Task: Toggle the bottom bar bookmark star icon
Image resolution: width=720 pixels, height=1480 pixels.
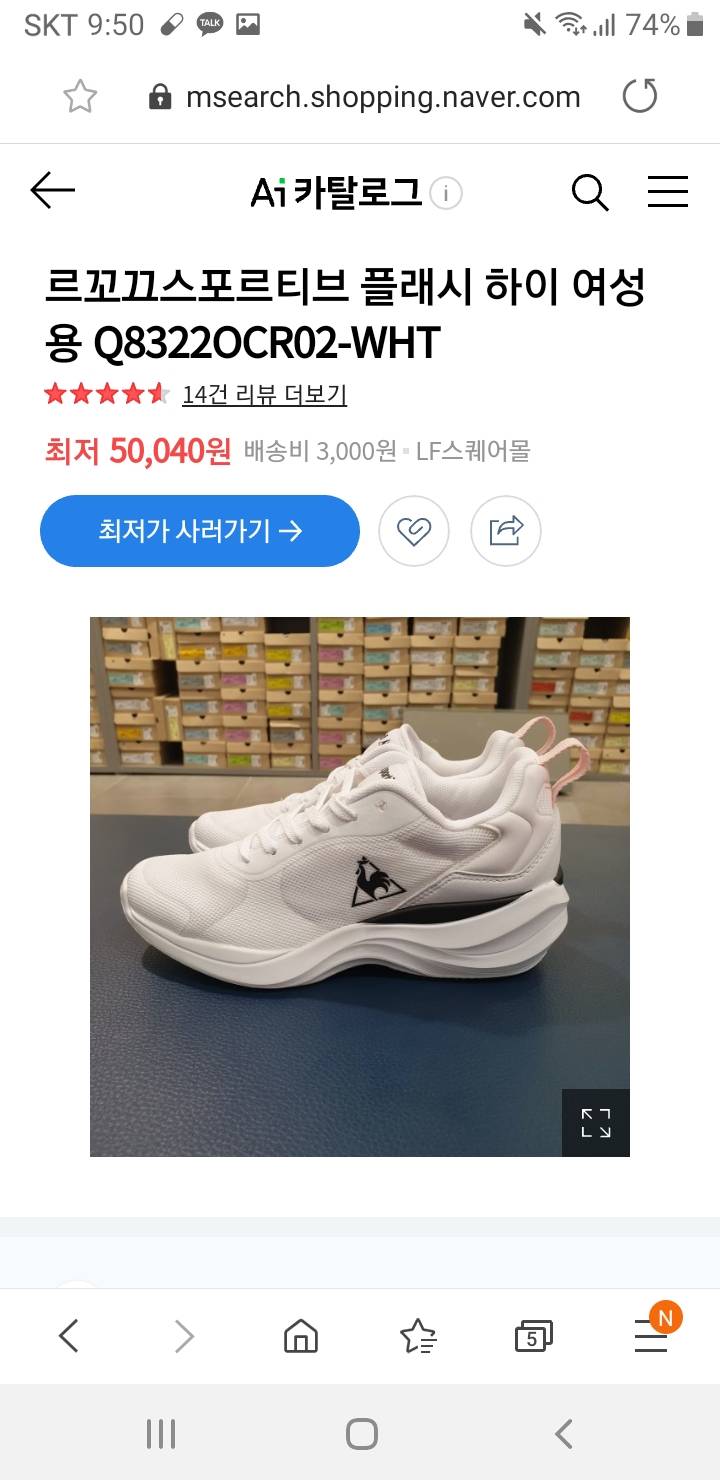Action: 419,1335
